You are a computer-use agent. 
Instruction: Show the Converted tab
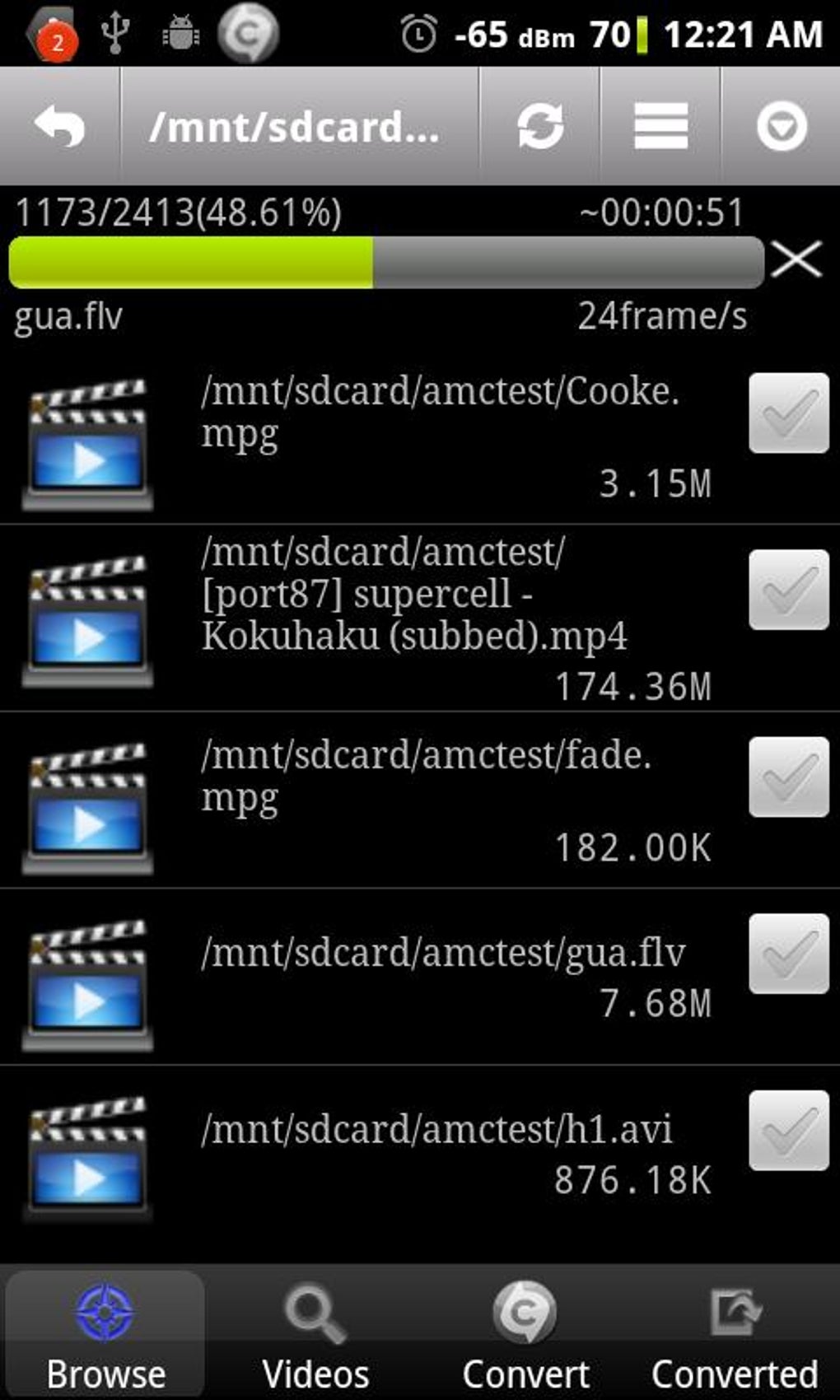click(735, 1334)
